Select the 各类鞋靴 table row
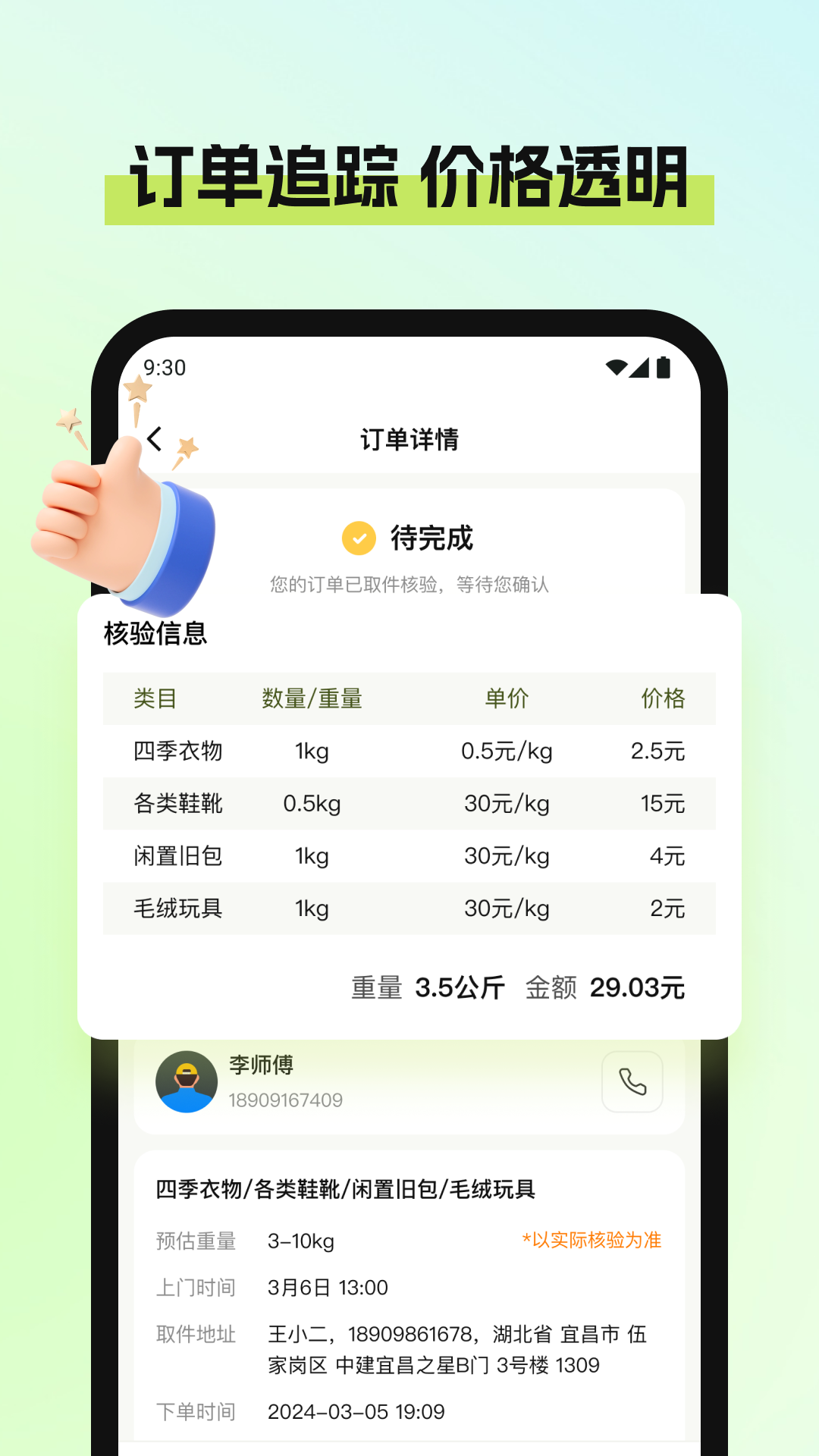819x1456 pixels. point(408,804)
